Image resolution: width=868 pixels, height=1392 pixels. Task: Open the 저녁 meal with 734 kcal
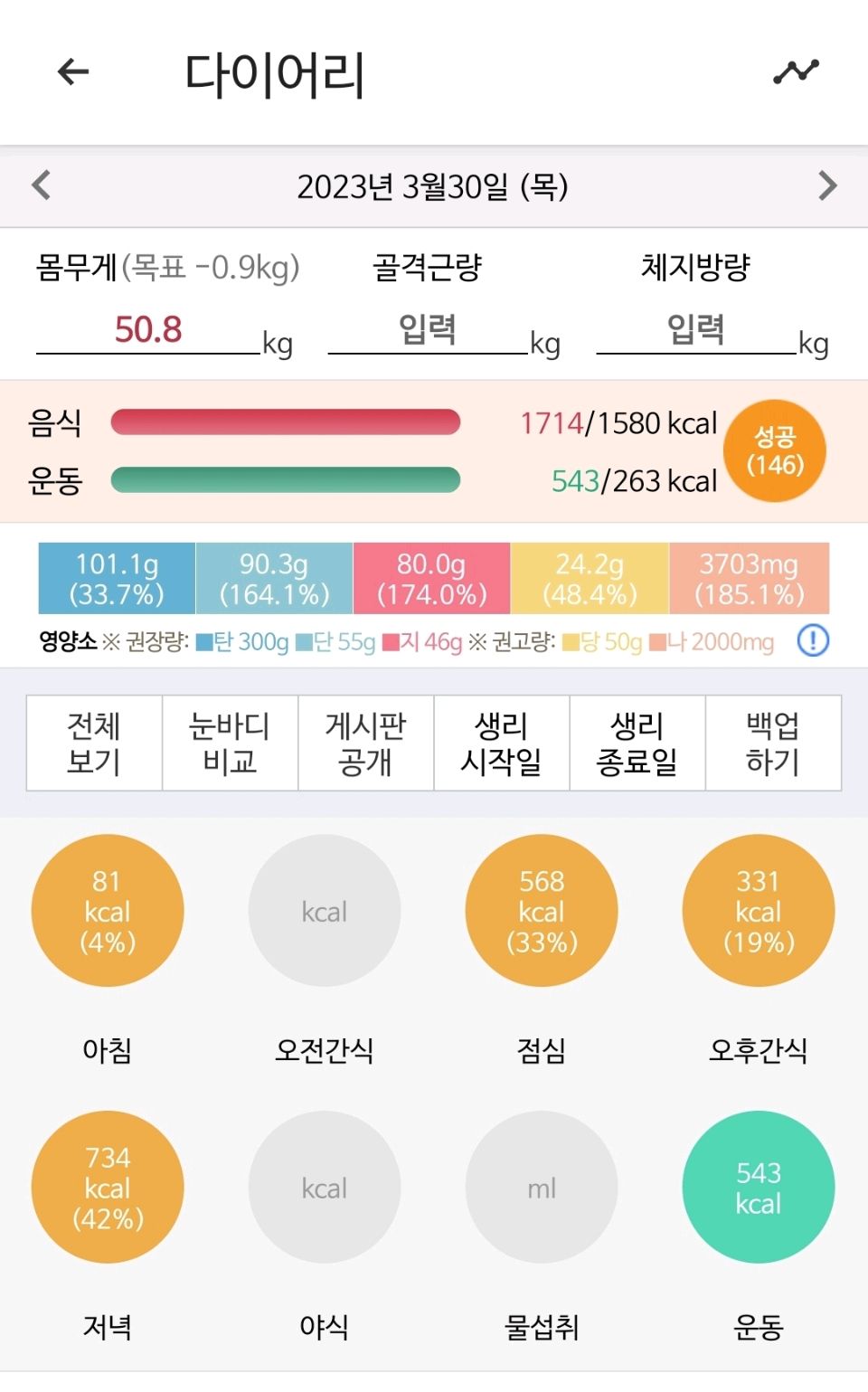coord(108,1188)
